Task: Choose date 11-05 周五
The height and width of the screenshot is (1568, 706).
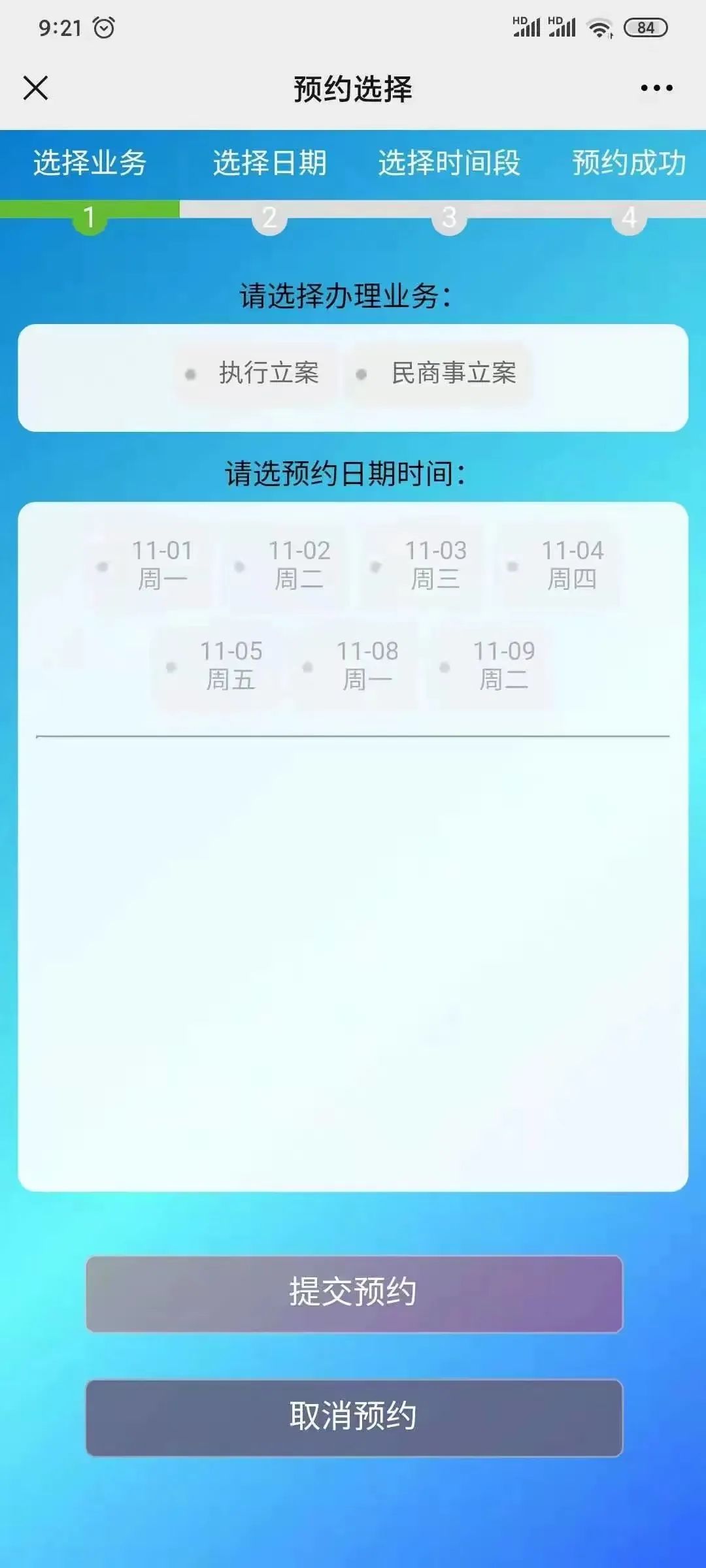Action: coord(219,666)
